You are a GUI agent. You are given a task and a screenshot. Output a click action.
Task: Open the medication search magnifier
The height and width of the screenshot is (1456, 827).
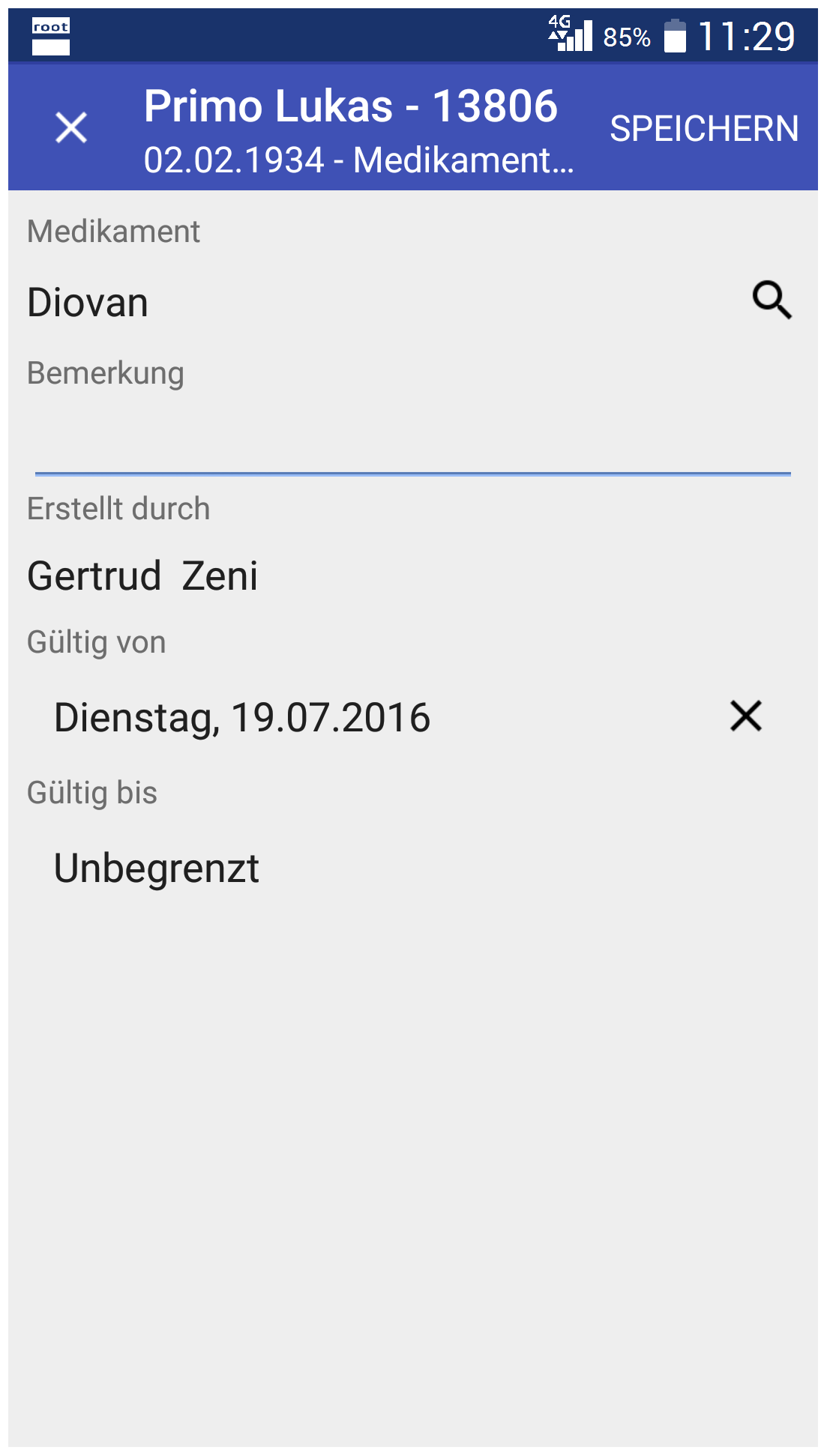[772, 301]
